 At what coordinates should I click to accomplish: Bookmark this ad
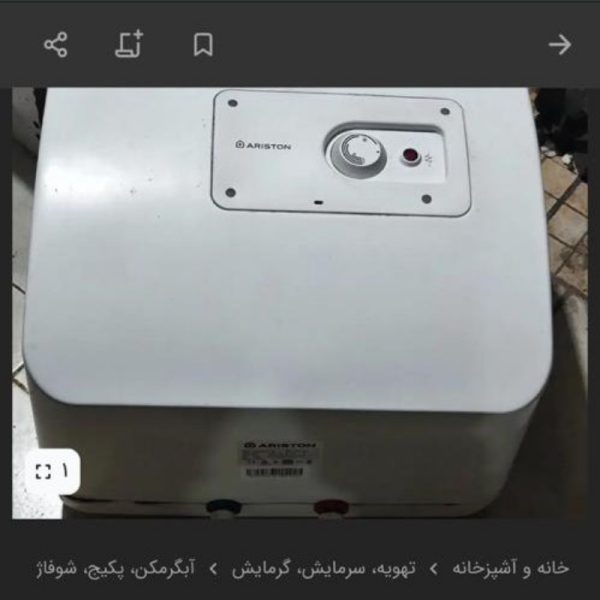(203, 44)
